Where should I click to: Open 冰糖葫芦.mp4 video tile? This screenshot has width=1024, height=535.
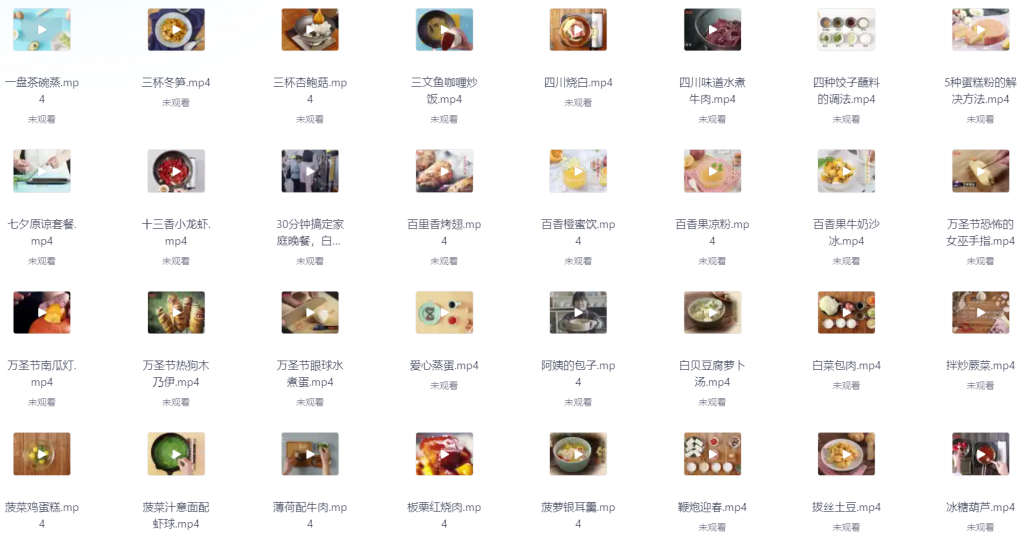[x=980, y=454]
